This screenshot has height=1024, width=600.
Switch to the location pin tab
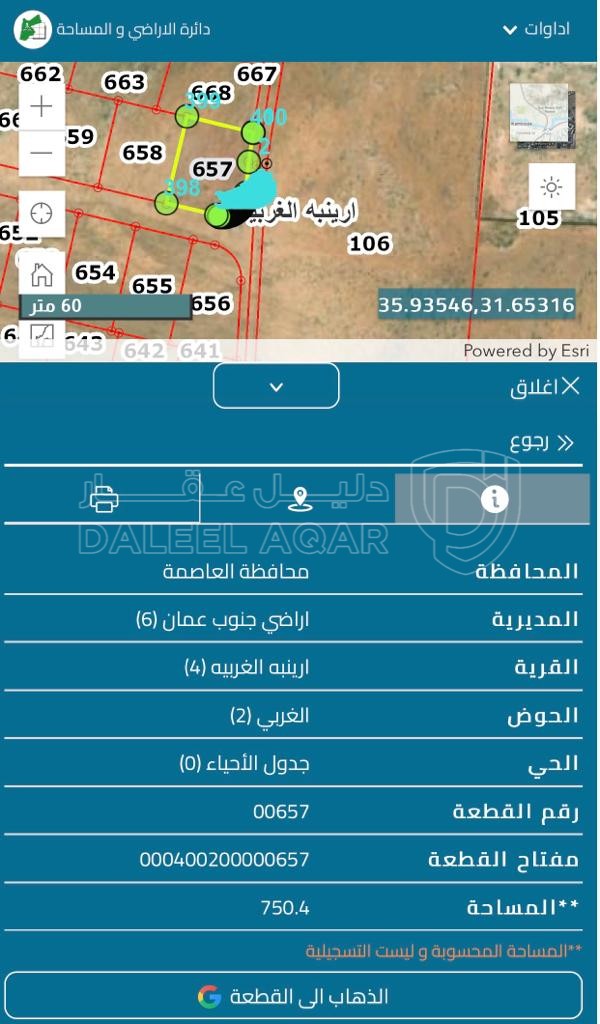coord(298,498)
